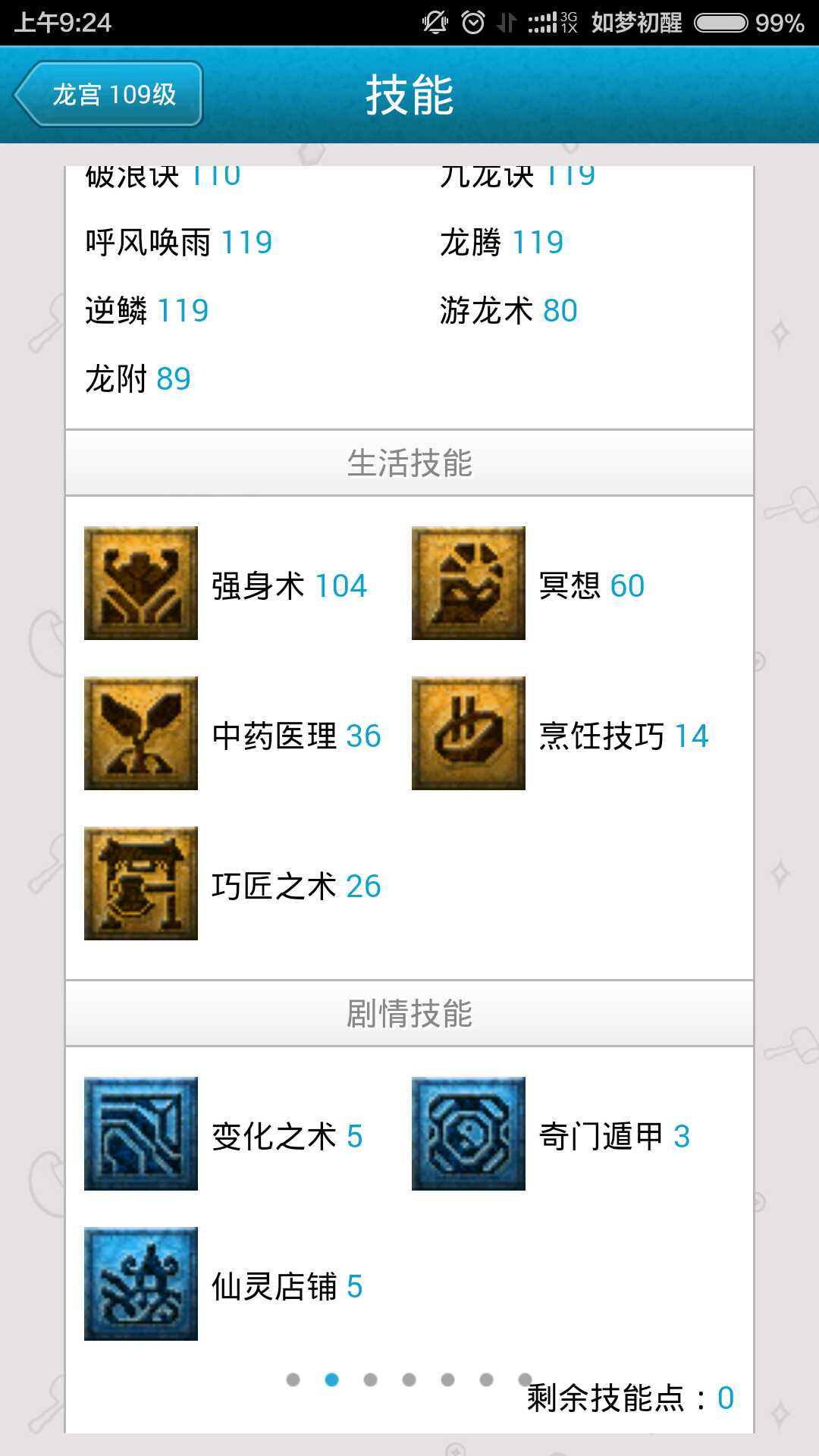Open the 巧匠之术 skill icon
This screenshot has height=1456, width=819.
(x=141, y=883)
